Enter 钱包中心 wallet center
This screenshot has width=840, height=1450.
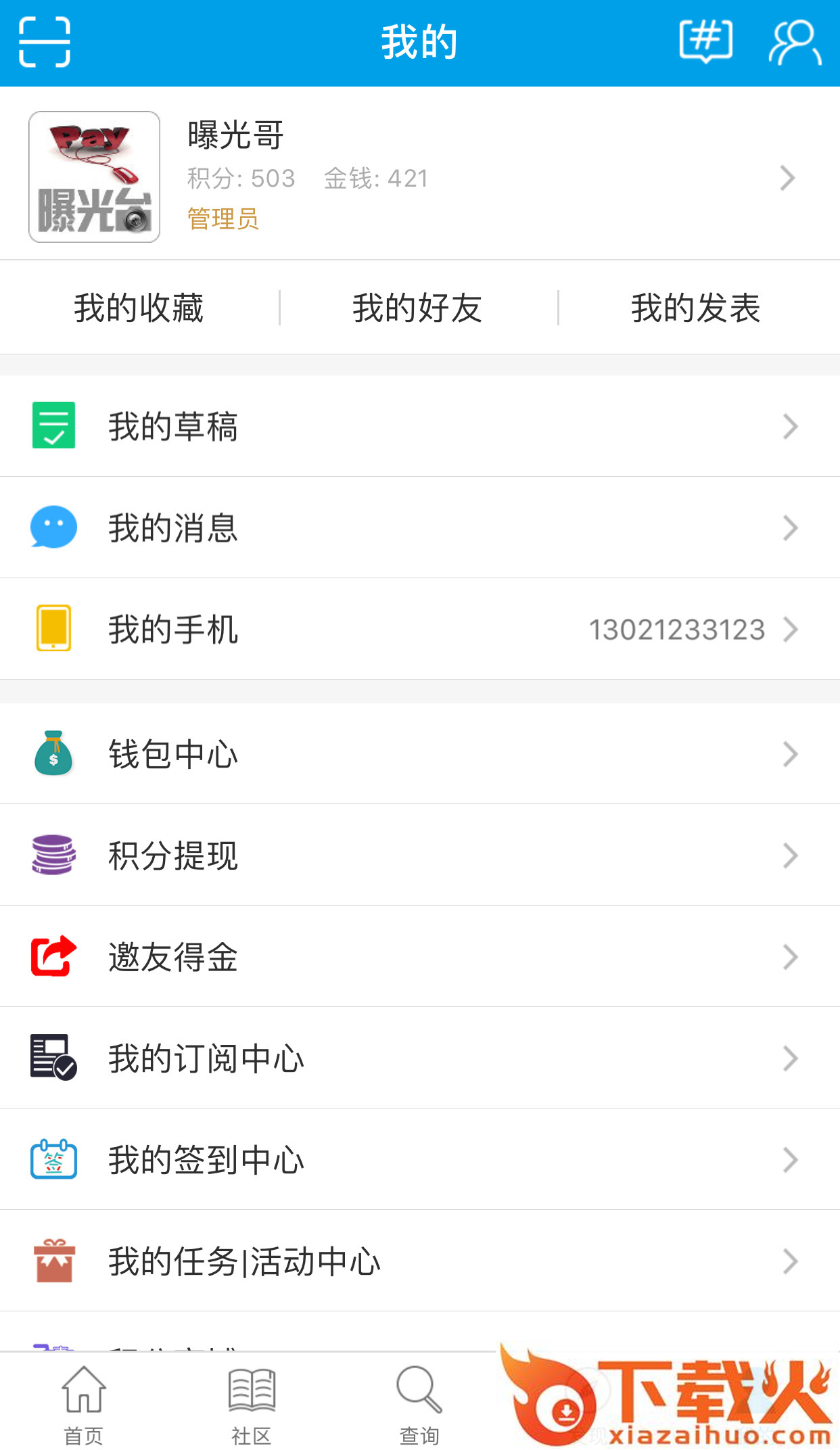[x=419, y=754]
